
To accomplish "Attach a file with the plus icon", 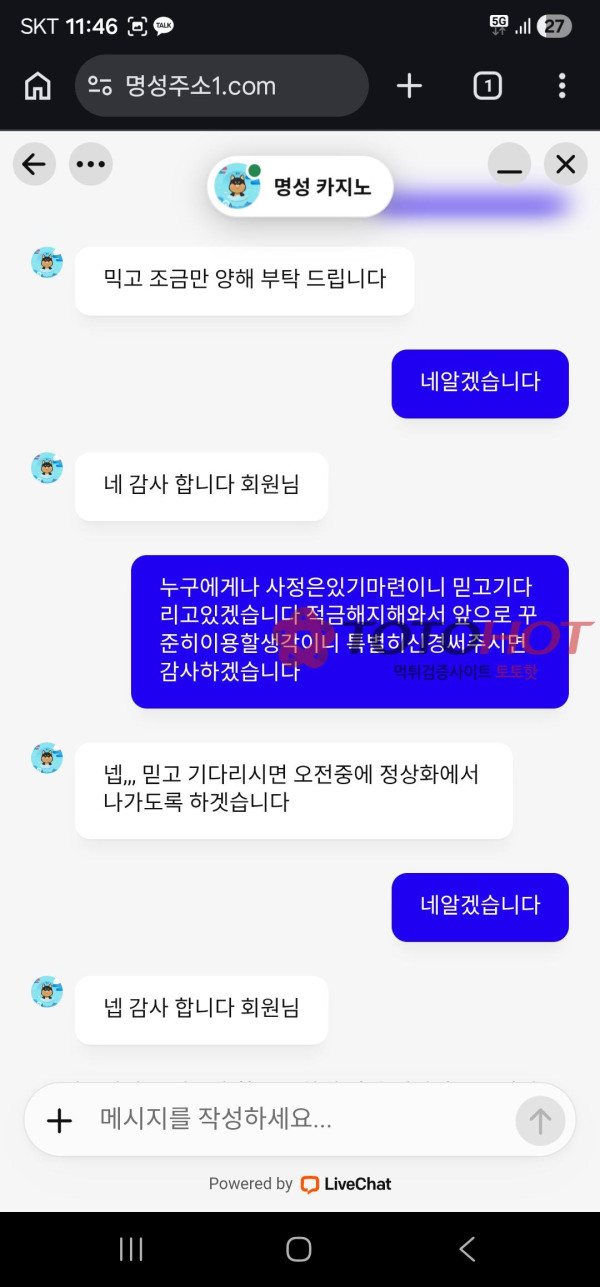I will point(60,1121).
